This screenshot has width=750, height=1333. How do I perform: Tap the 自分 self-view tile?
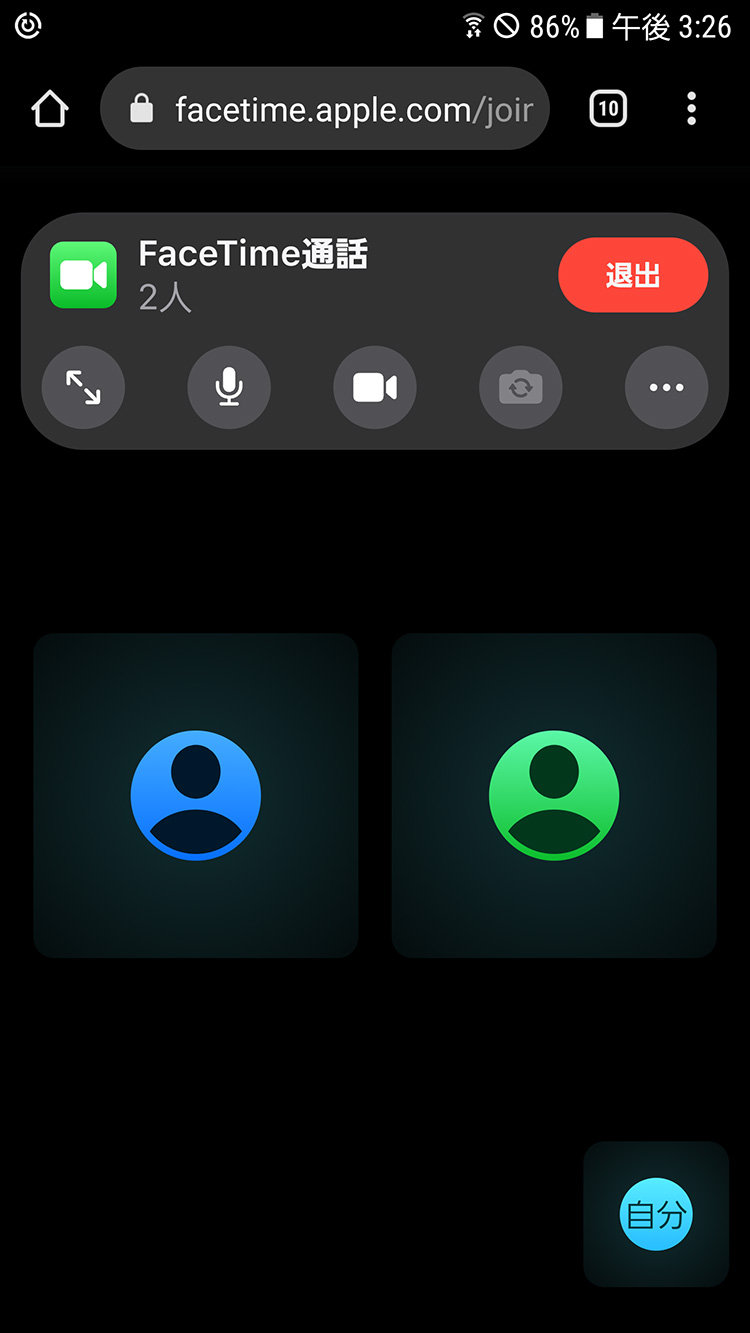click(x=656, y=1214)
